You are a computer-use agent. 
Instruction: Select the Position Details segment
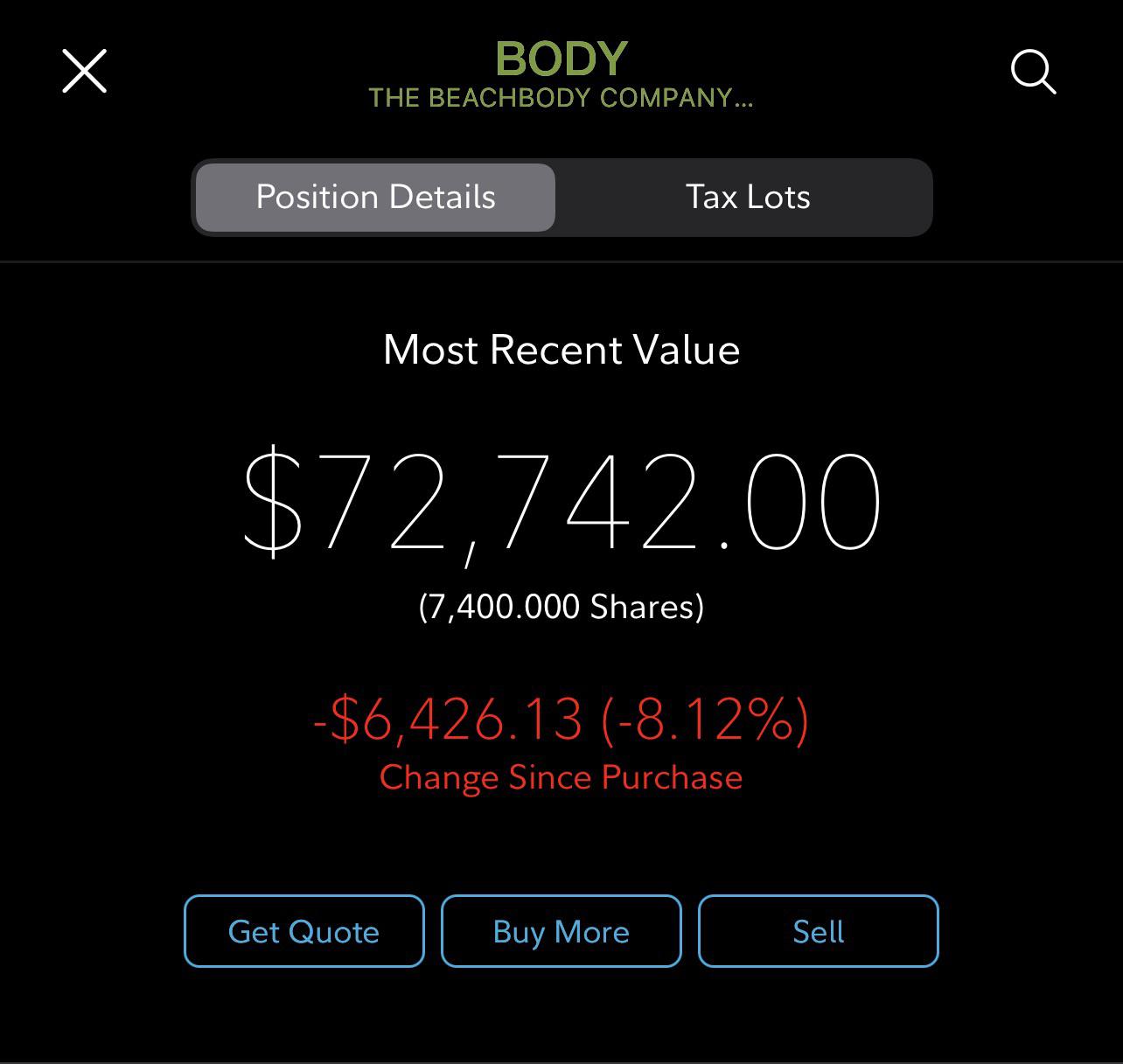coord(375,198)
